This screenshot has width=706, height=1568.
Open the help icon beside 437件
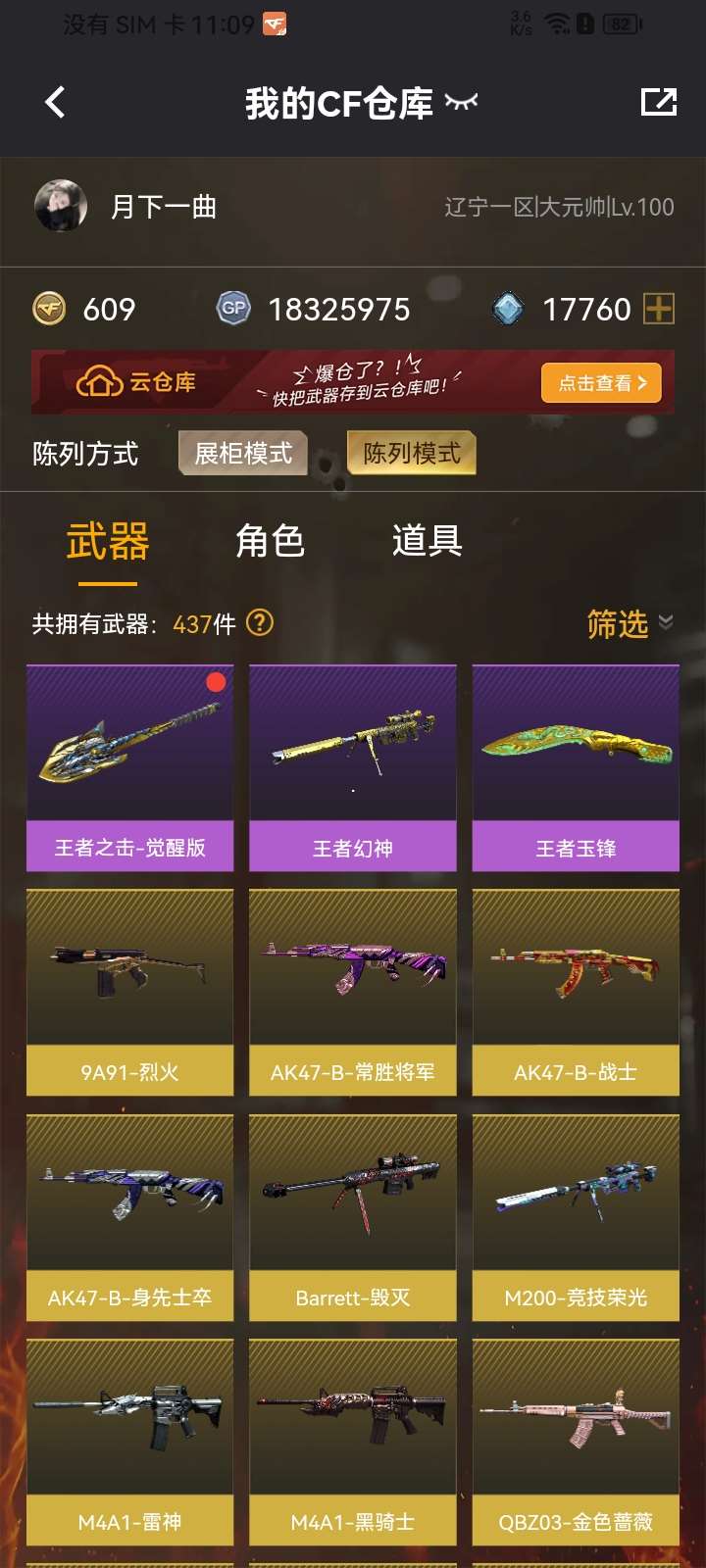click(260, 622)
